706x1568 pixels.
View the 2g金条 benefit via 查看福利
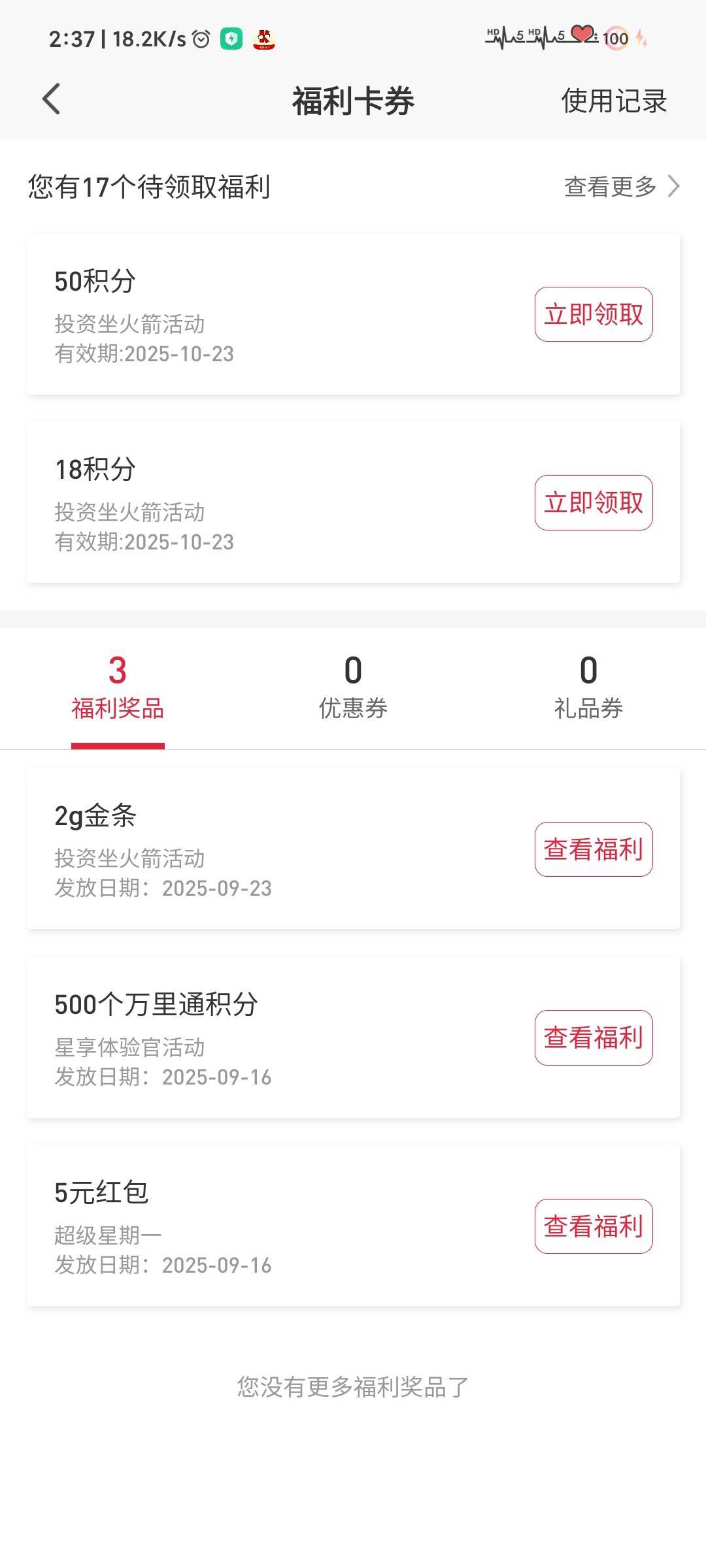(x=594, y=849)
